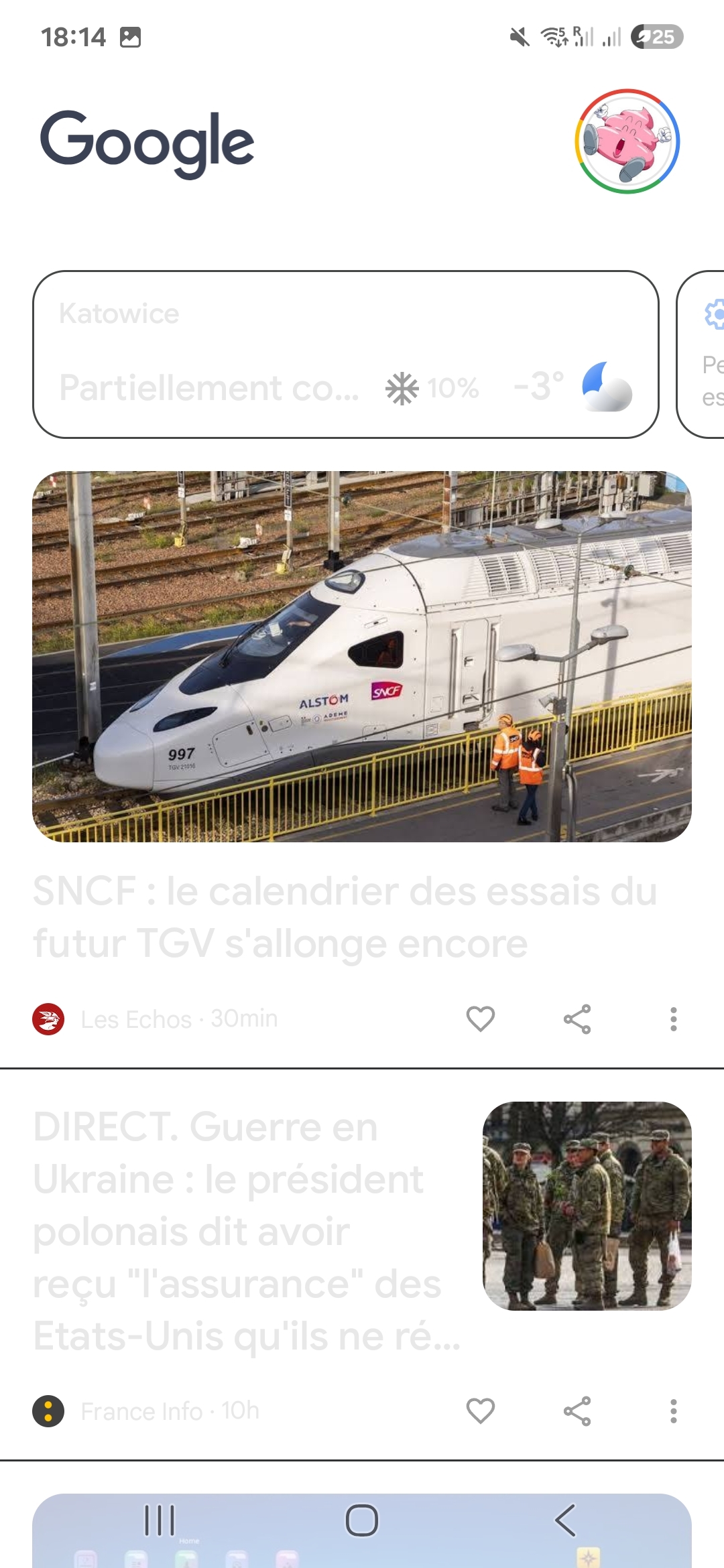Like the France Info Ukraine article
The height and width of the screenshot is (1568, 724).
[480, 1411]
